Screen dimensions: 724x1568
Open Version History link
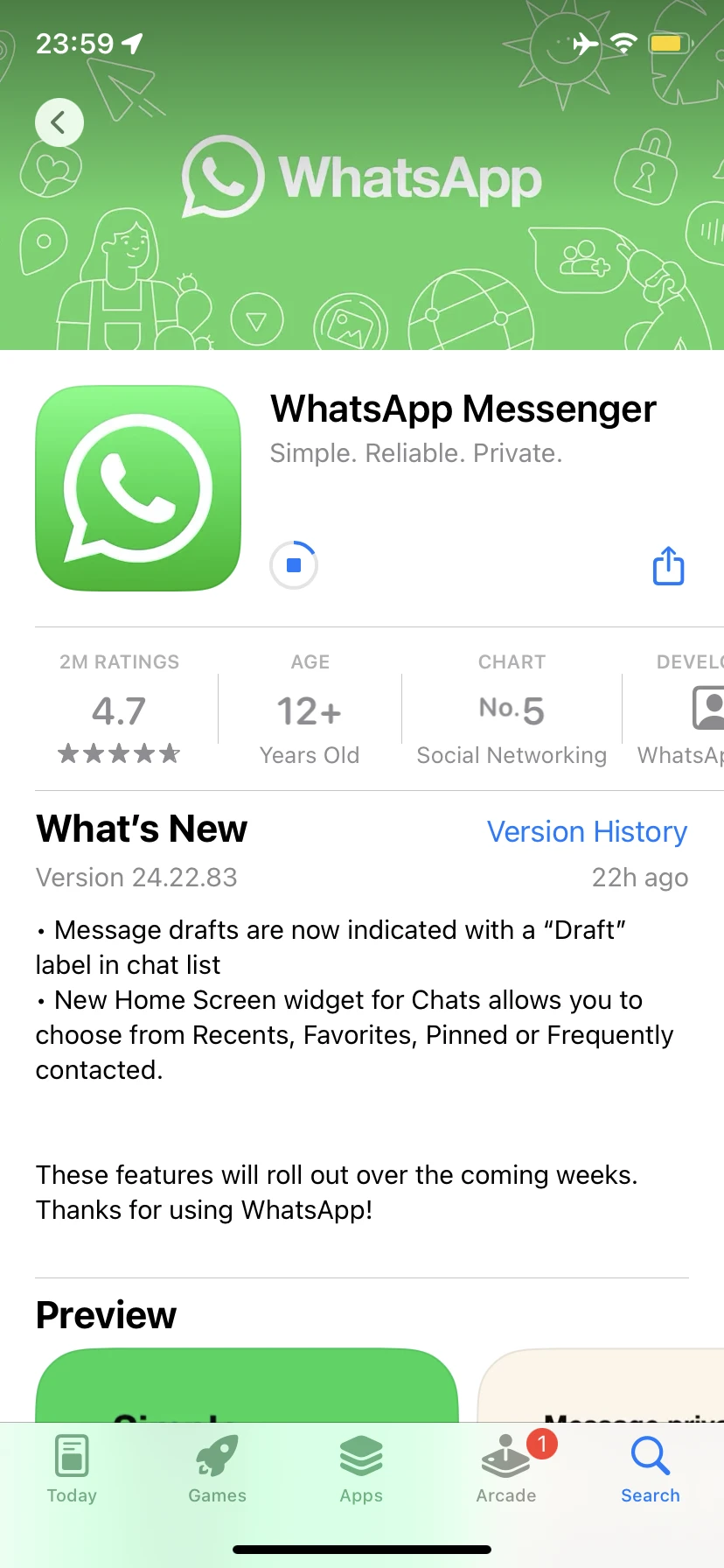point(587,831)
